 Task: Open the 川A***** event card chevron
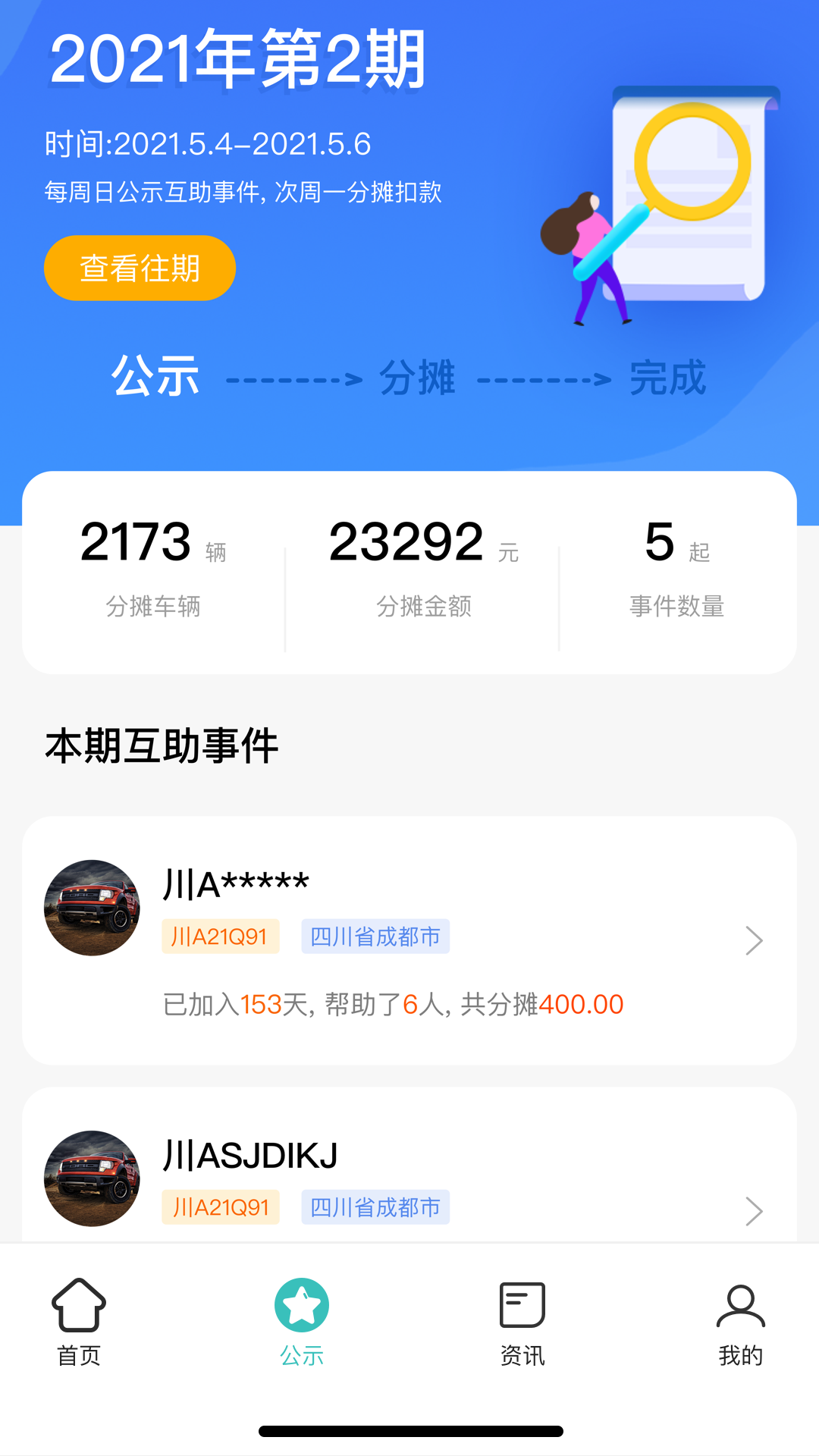(x=754, y=940)
